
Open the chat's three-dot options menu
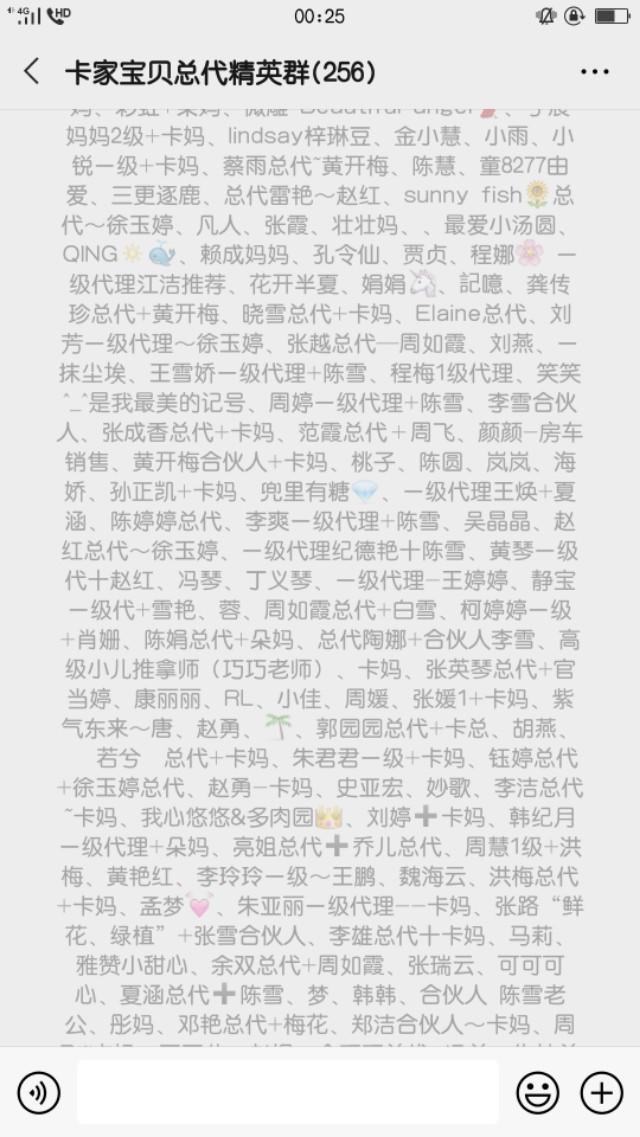594,72
